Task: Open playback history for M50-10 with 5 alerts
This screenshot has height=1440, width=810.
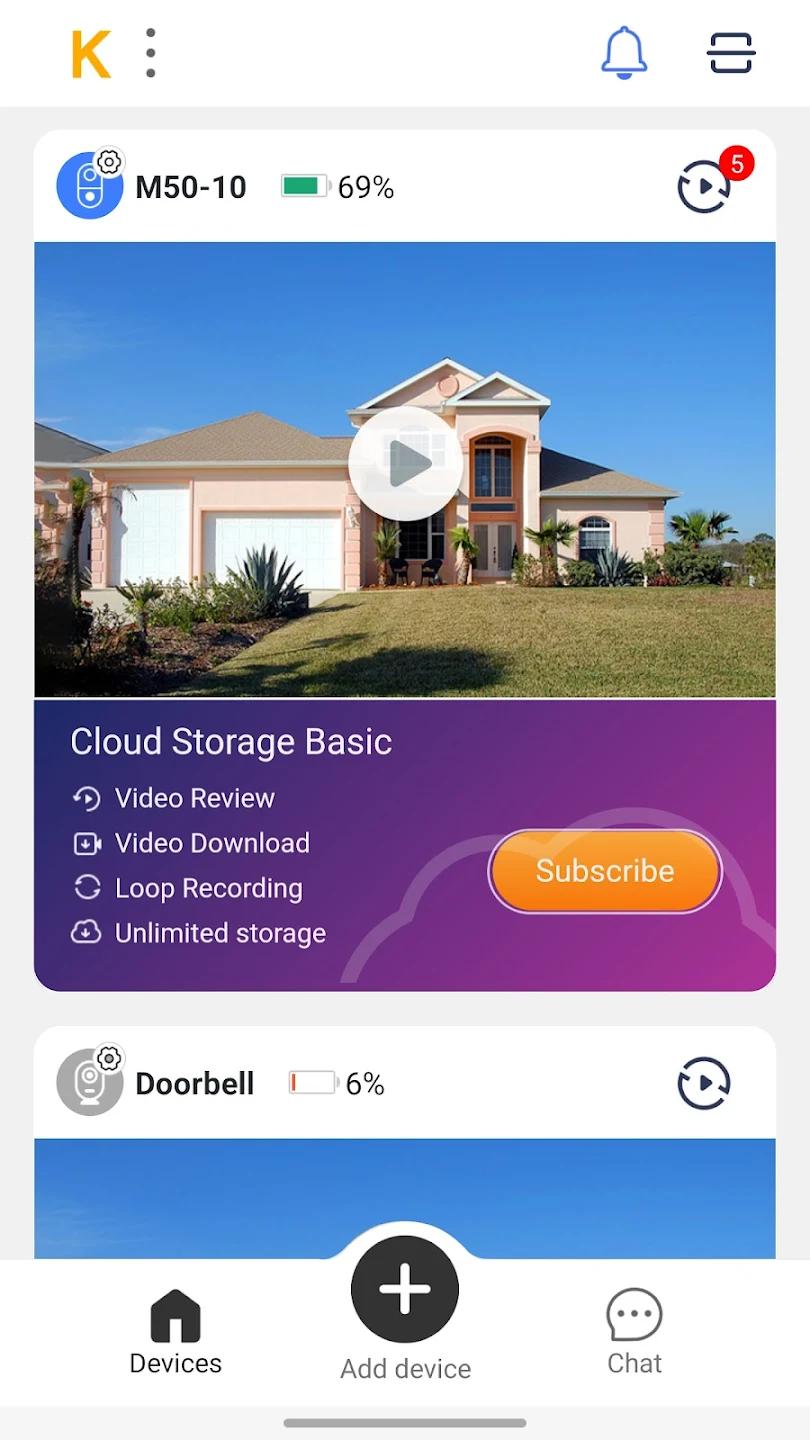Action: tap(704, 186)
